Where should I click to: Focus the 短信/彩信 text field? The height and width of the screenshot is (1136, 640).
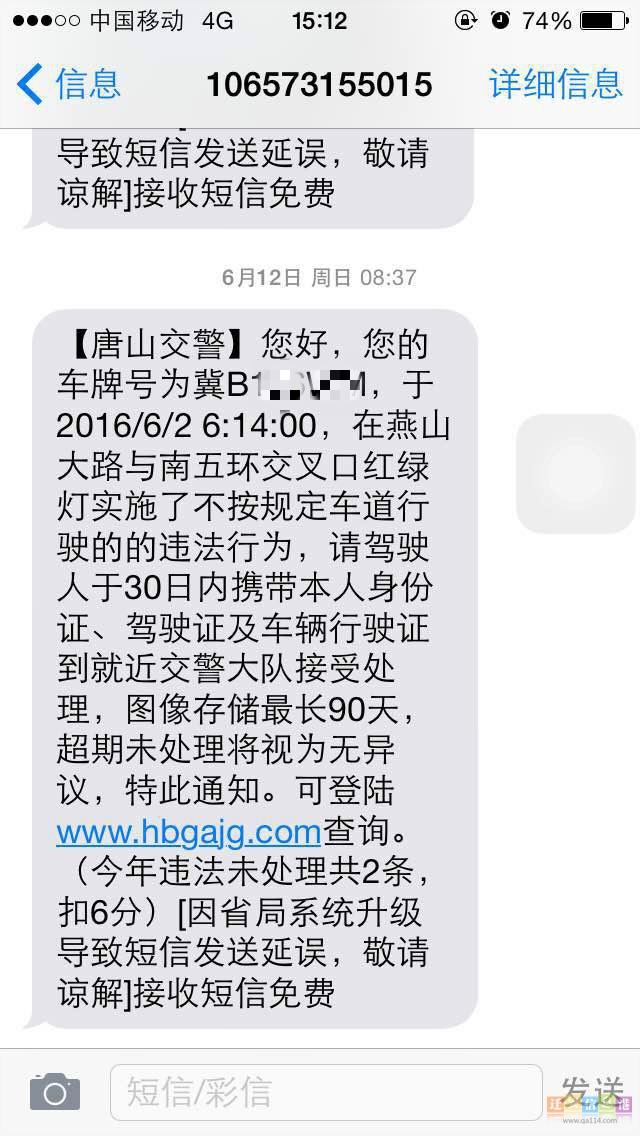coord(325,1092)
